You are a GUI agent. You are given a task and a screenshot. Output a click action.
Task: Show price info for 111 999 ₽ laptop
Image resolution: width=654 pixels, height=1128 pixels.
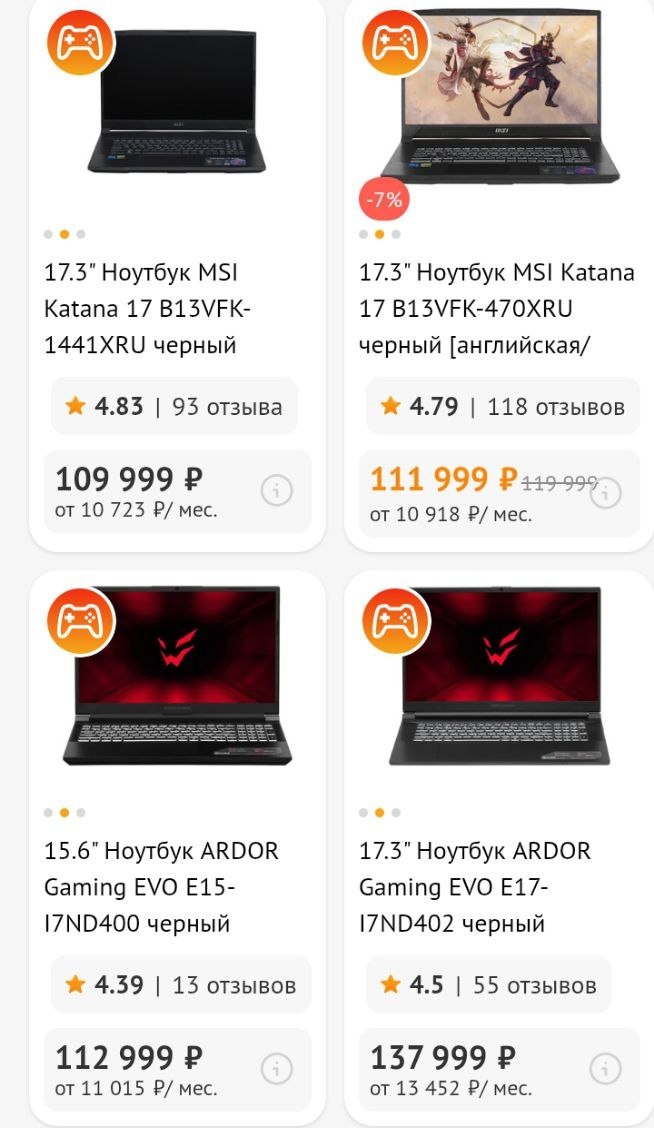(605, 492)
